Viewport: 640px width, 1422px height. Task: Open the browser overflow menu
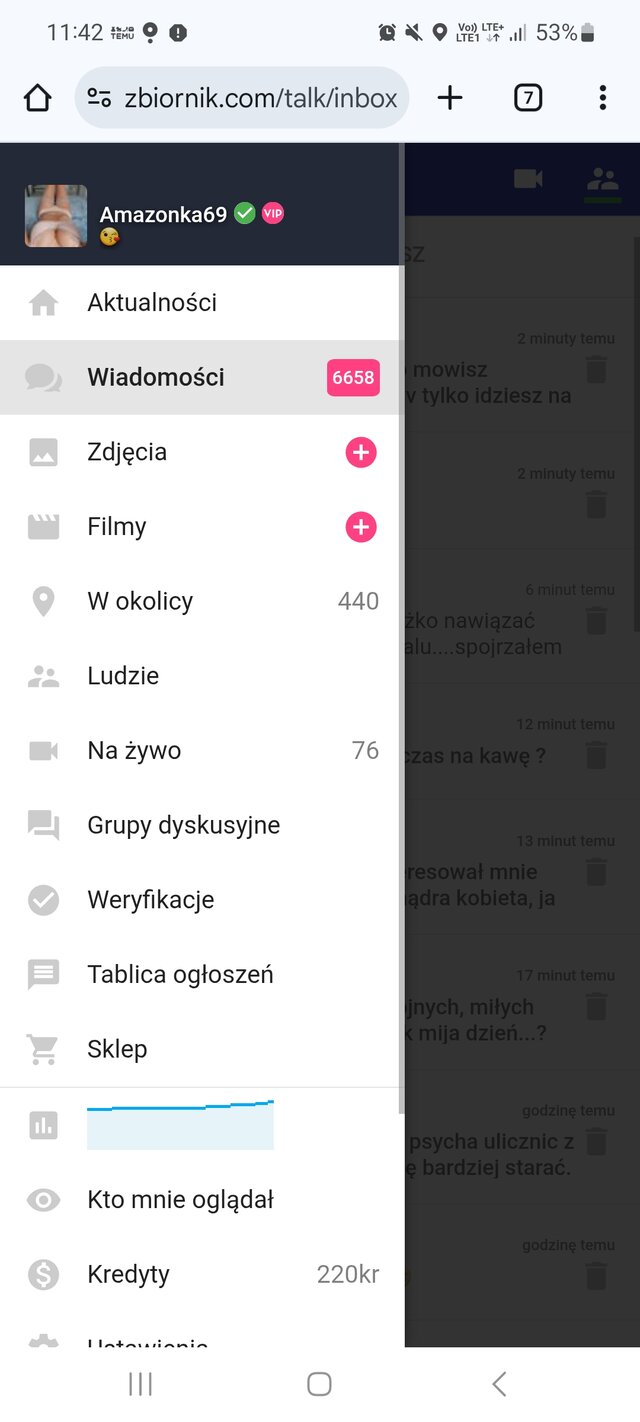coord(602,98)
